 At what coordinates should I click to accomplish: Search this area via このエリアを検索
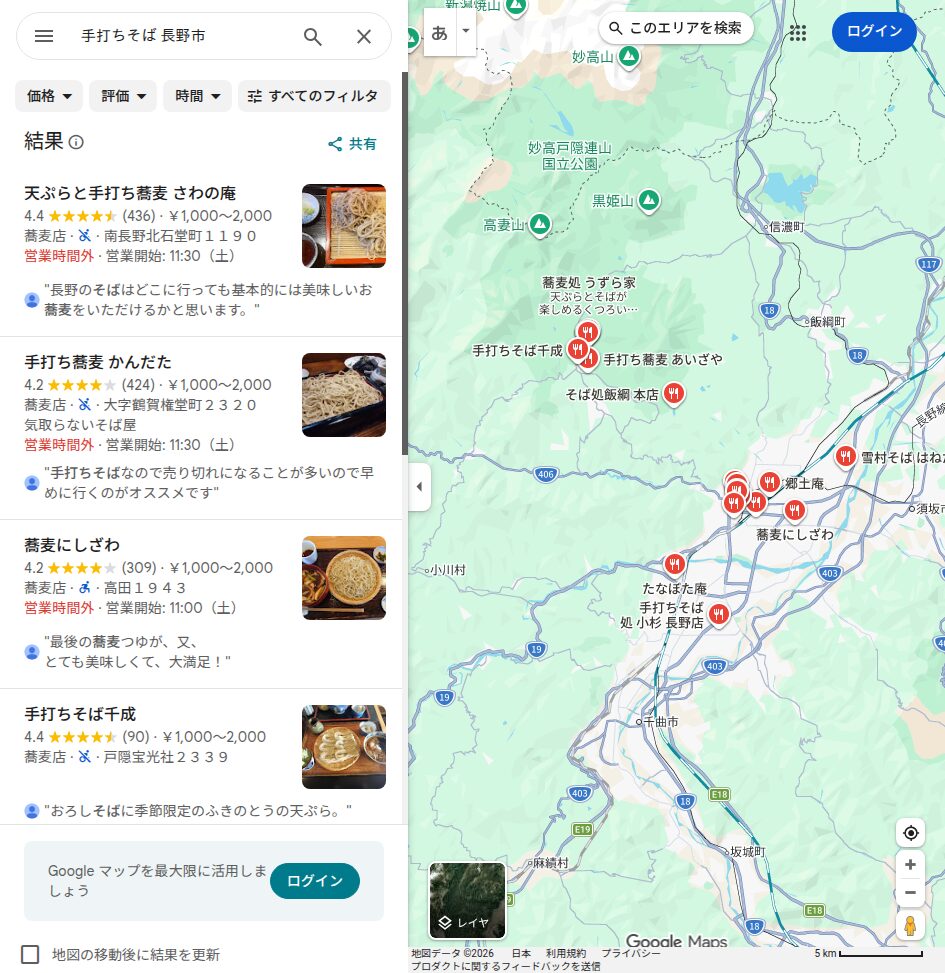[676, 29]
